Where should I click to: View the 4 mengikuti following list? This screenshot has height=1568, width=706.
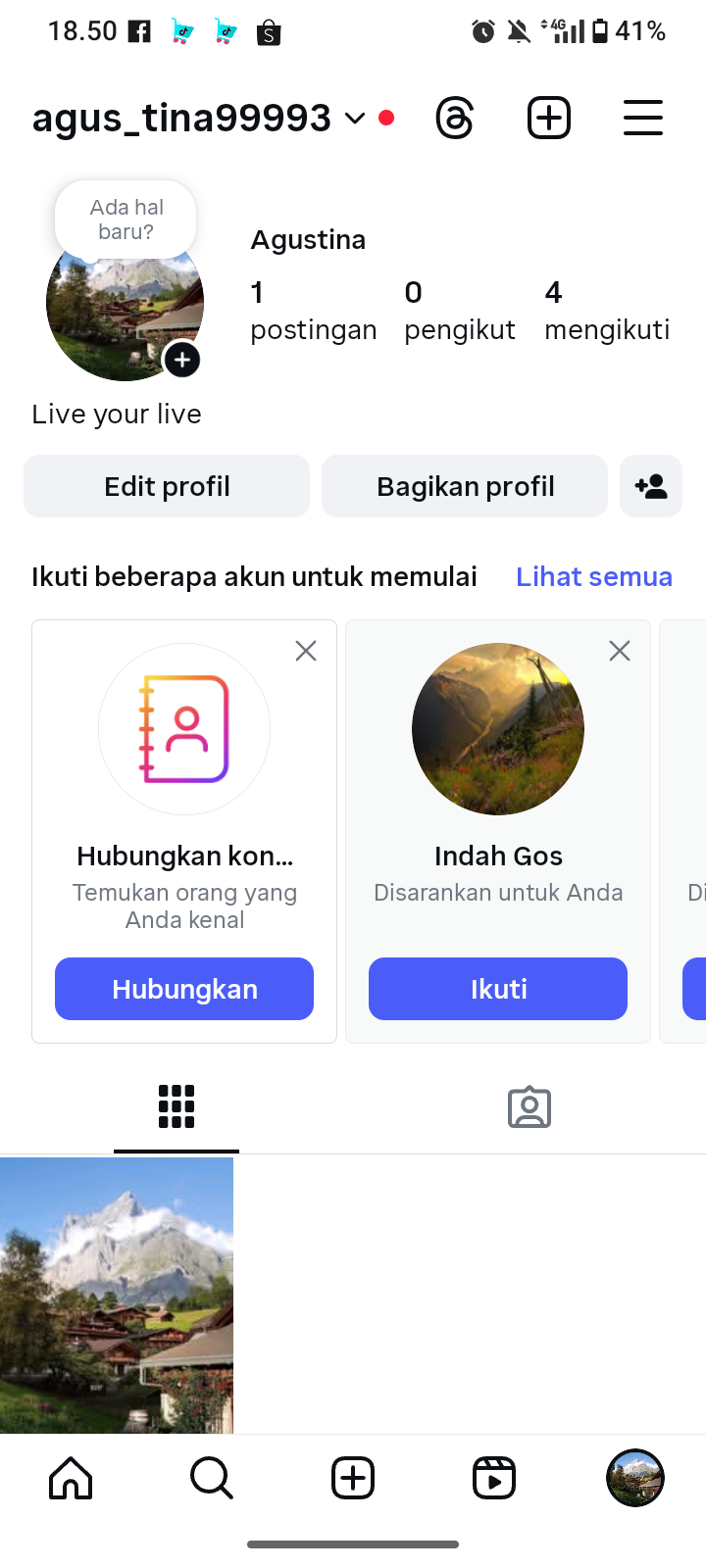(607, 311)
